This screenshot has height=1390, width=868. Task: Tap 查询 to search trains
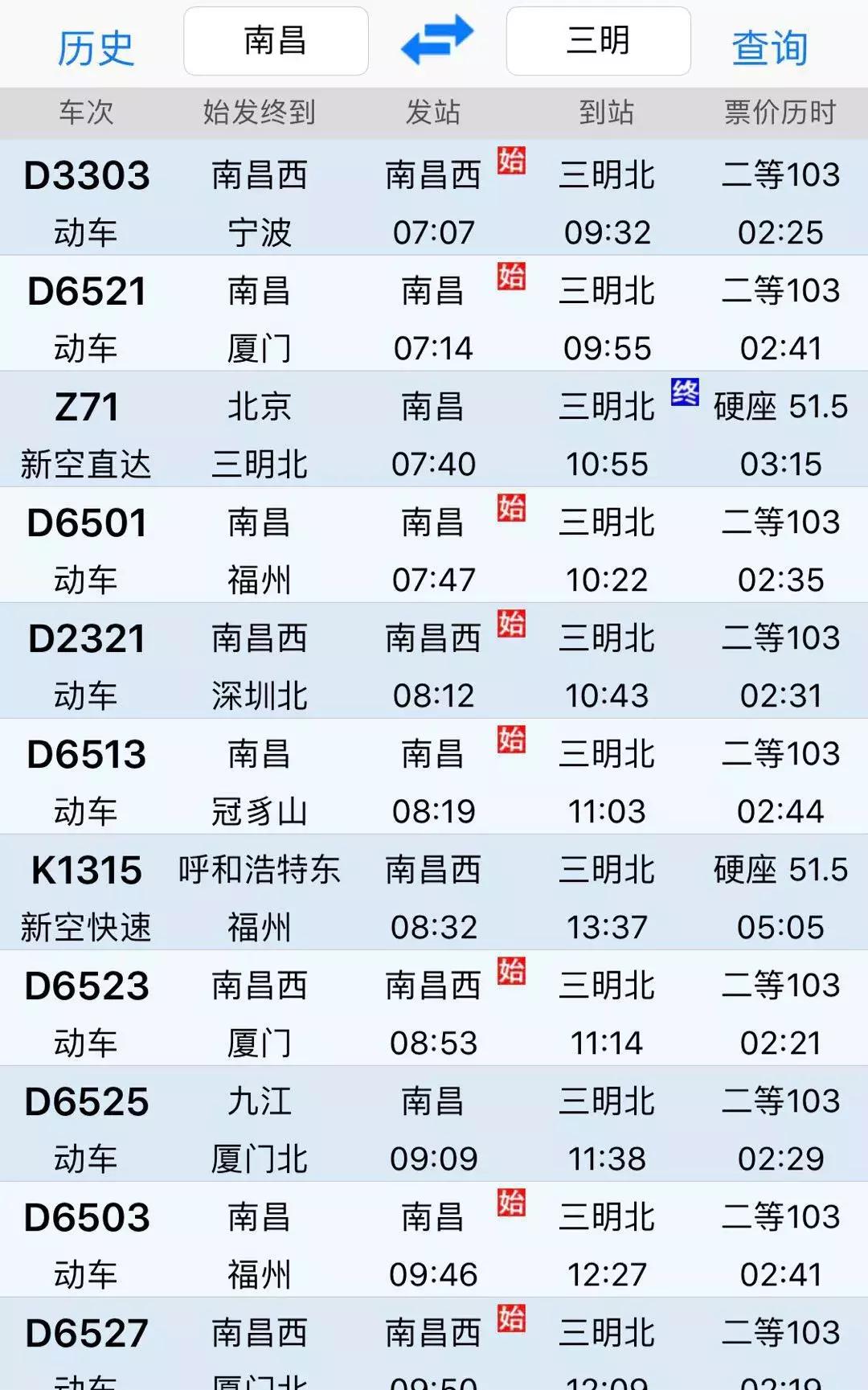pos(769,47)
